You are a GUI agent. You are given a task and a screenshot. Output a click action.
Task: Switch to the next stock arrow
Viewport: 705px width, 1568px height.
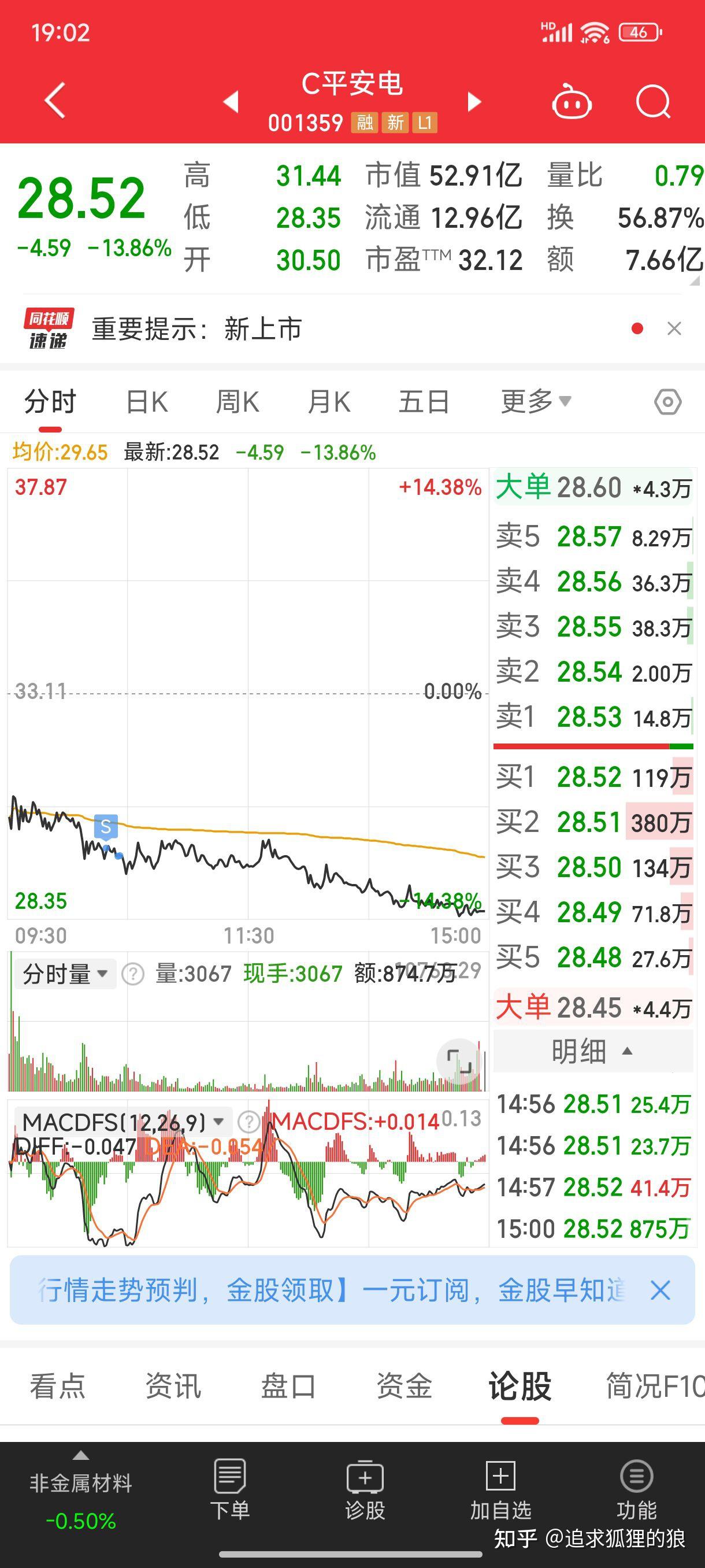(474, 102)
